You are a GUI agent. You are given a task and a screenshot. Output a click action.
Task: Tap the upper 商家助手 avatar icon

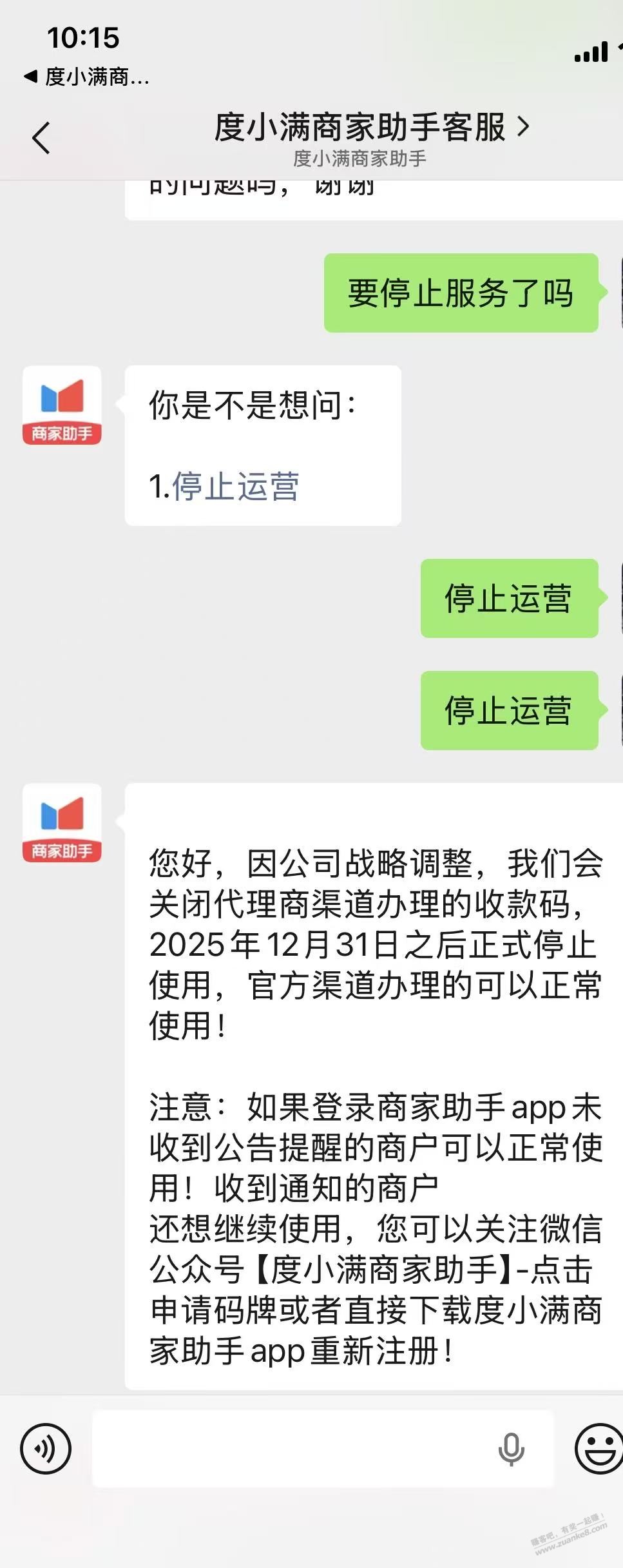(62, 406)
